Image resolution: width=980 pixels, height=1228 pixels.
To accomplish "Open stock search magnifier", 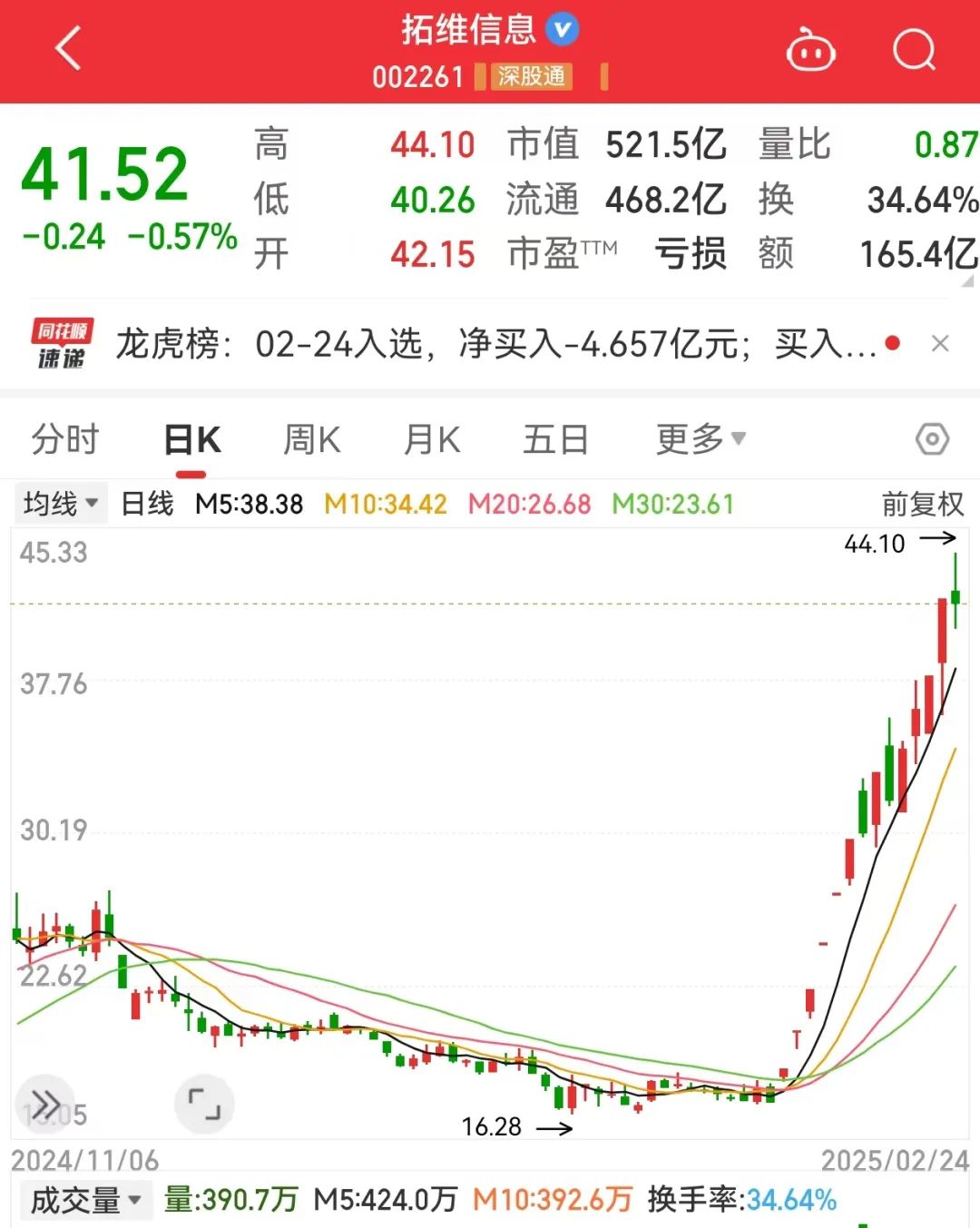I will [913, 50].
